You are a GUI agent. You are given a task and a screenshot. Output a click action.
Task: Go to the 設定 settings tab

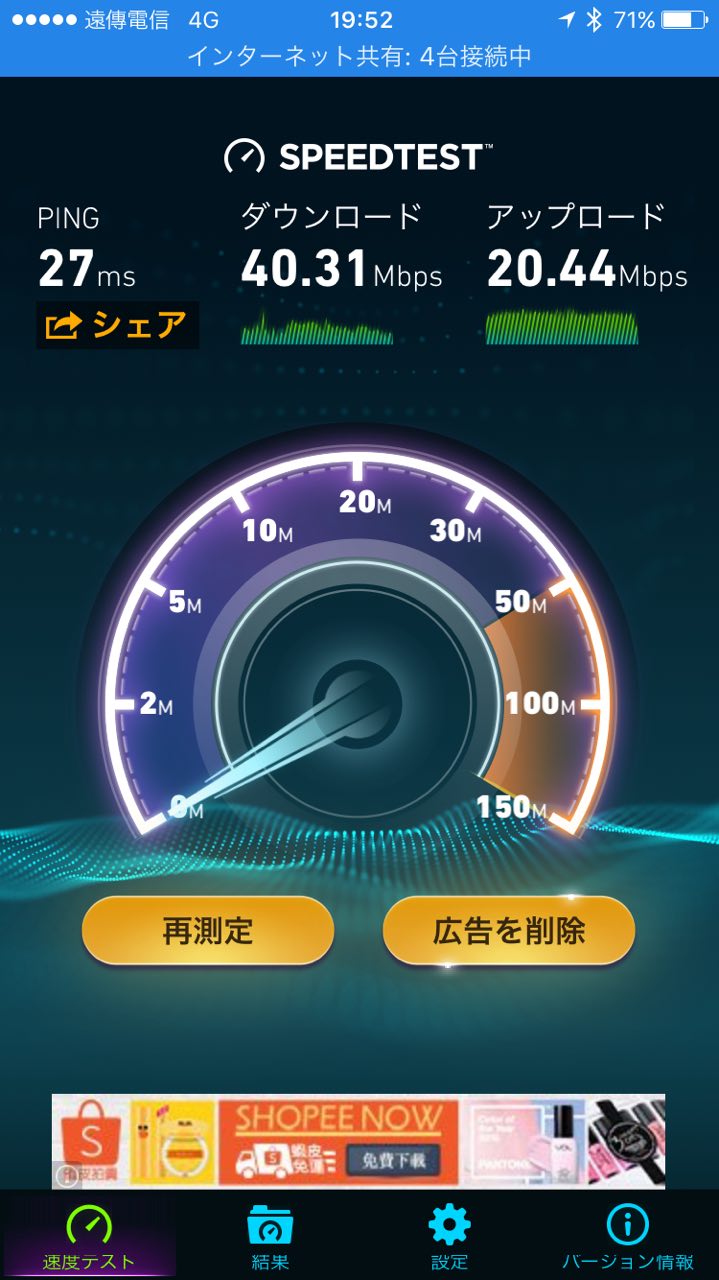coord(449,1236)
